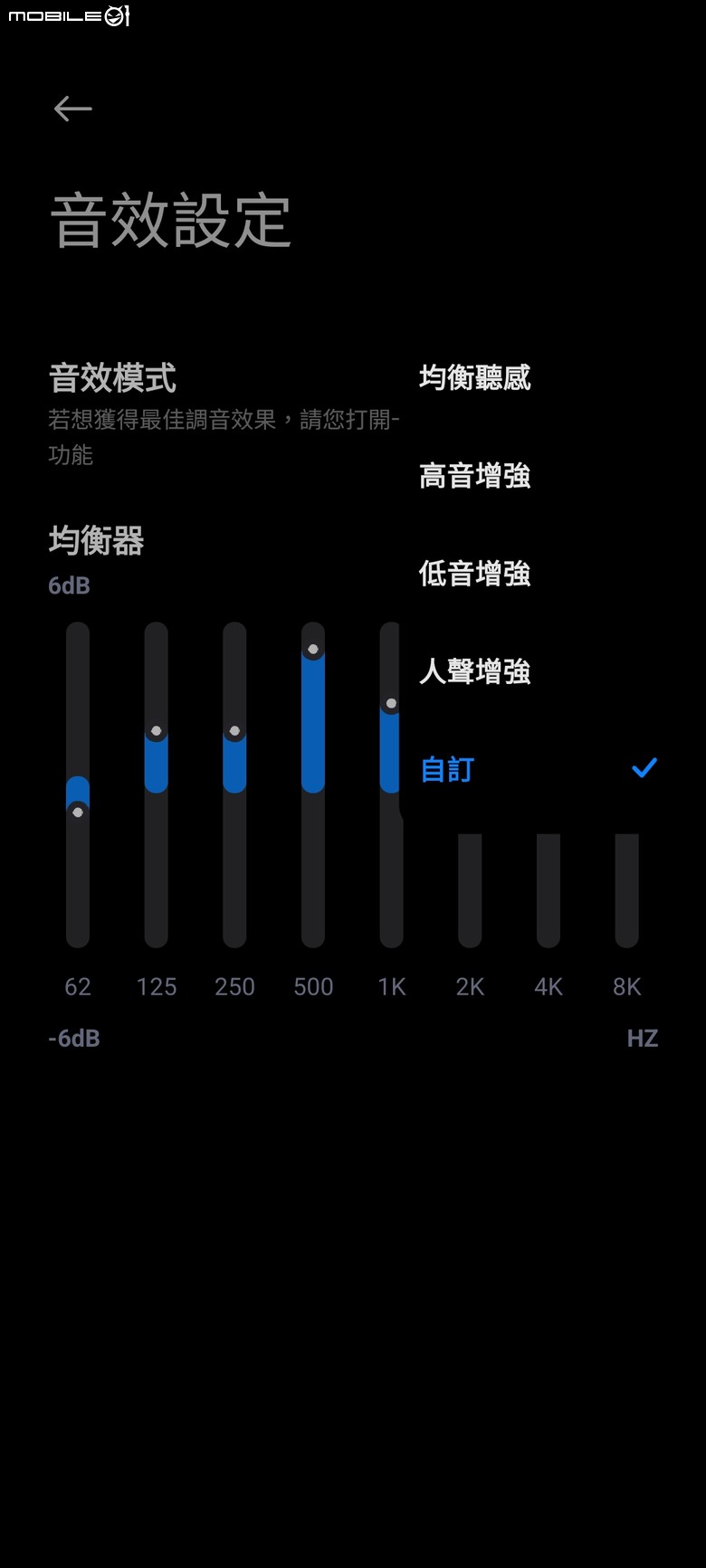This screenshot has height=1568, width=706.
Task: Tap the back arrow icon
Action: pyautogui.click(x=72, y=108)
